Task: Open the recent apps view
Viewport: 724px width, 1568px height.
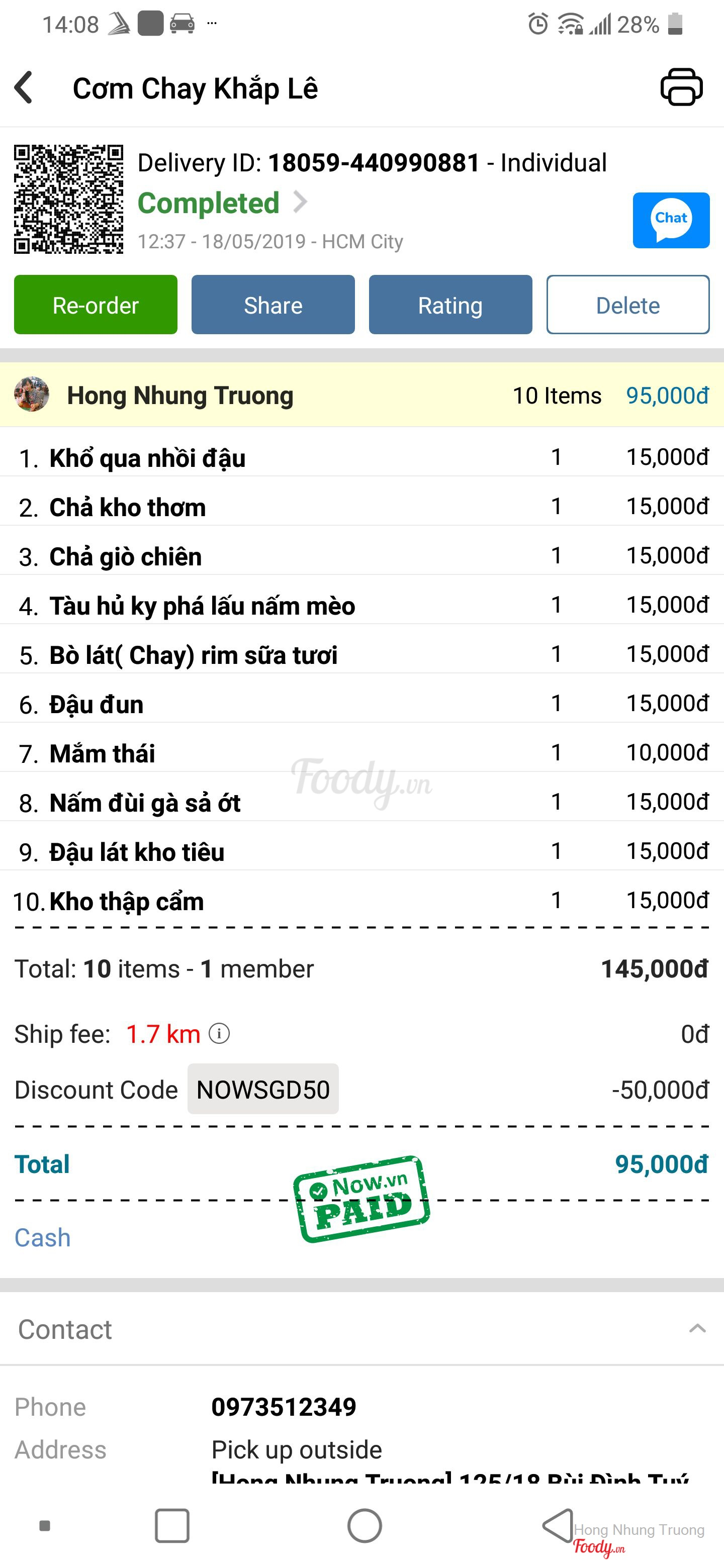Action: [172, 1526]
